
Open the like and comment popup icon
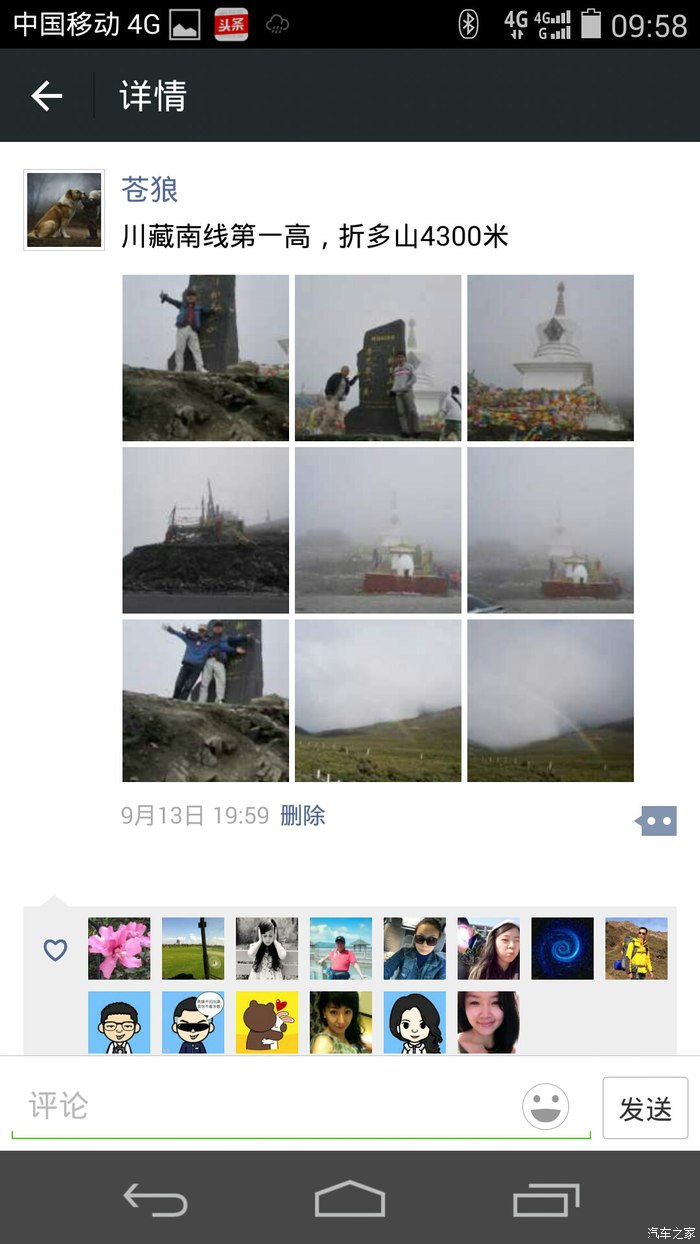[x=656, y=821]
